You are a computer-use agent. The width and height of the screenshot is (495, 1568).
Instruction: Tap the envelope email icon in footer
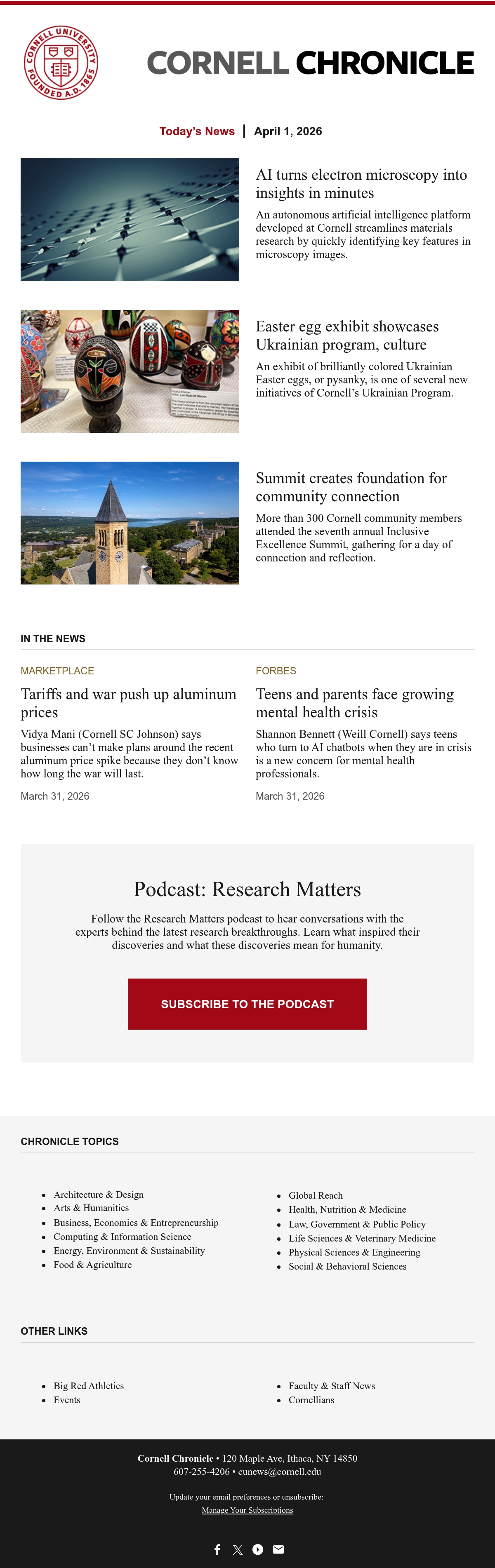(x=278, y=1549)
